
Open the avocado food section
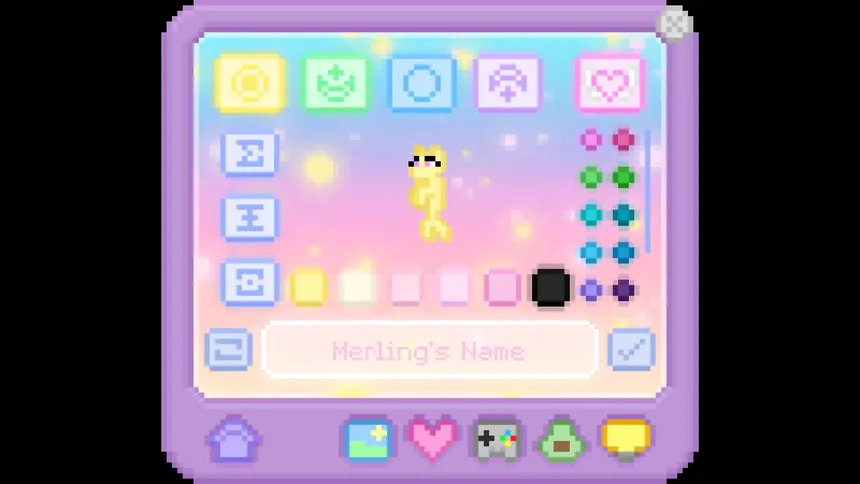562,439
